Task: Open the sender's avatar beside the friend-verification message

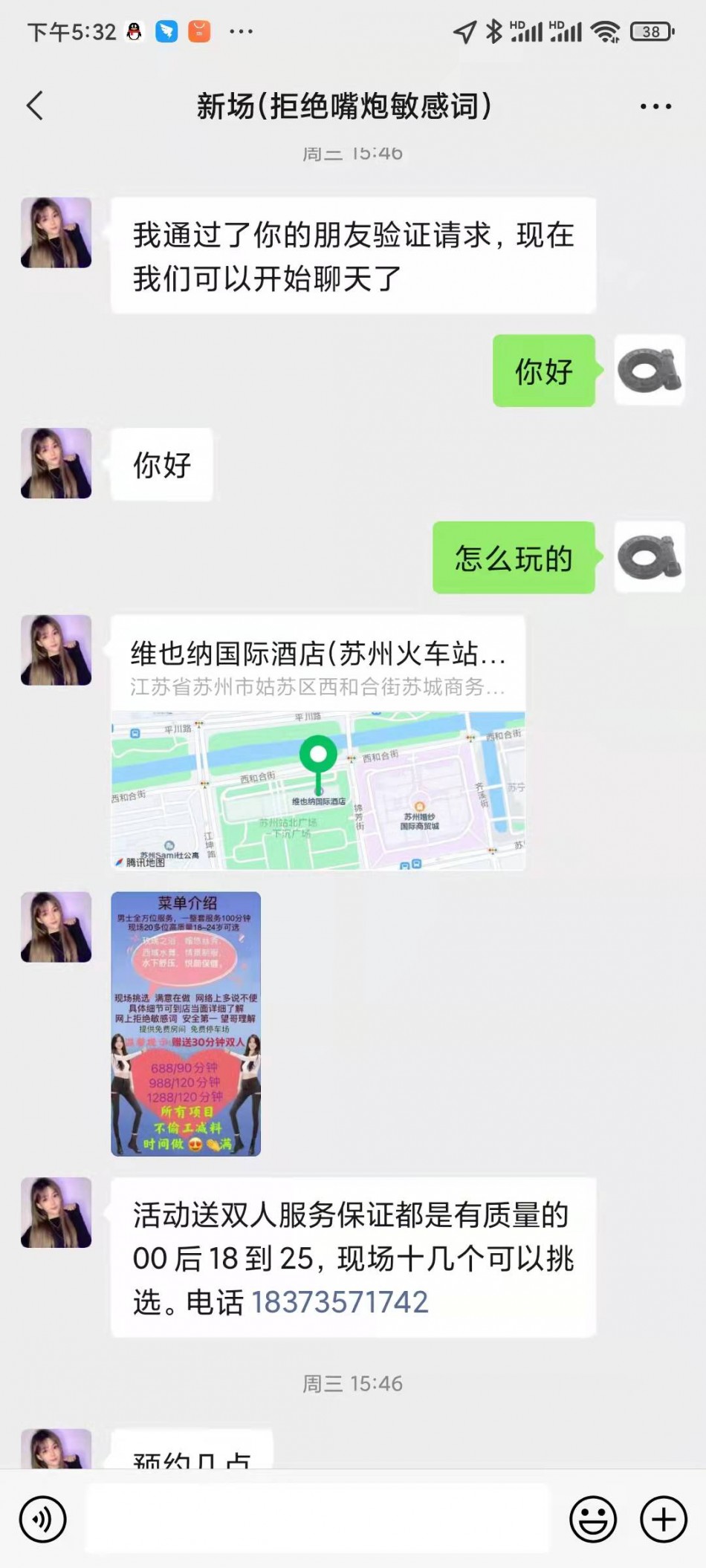Action: coord(56,232)
